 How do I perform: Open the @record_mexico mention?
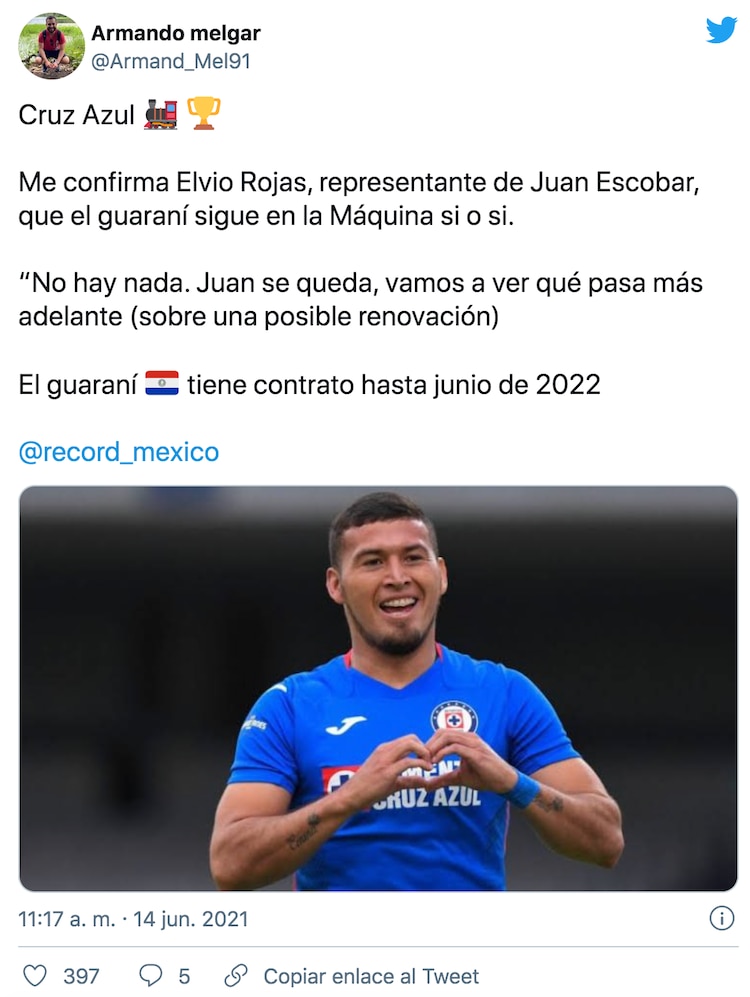click(119, 452)
